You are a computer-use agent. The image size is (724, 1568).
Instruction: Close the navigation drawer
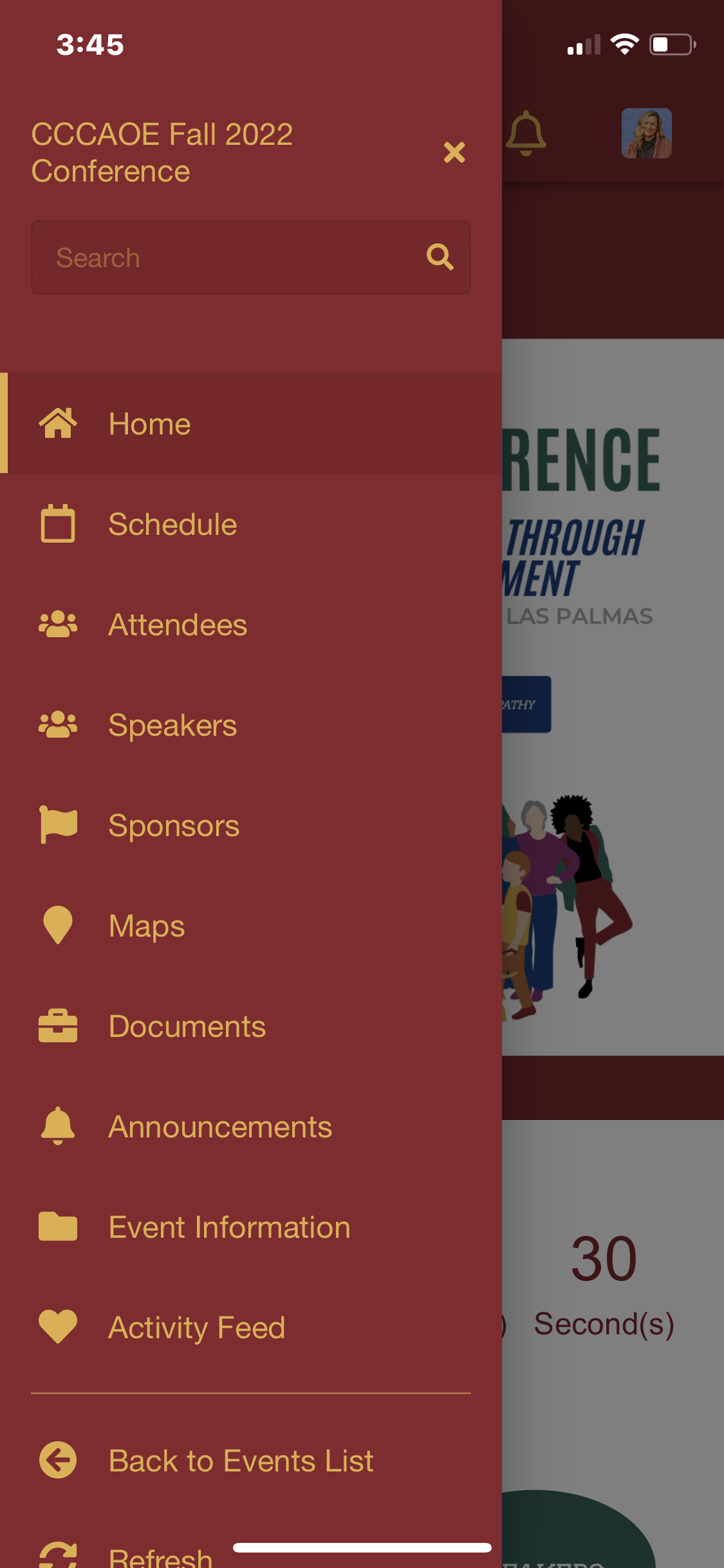coord(454,153)
